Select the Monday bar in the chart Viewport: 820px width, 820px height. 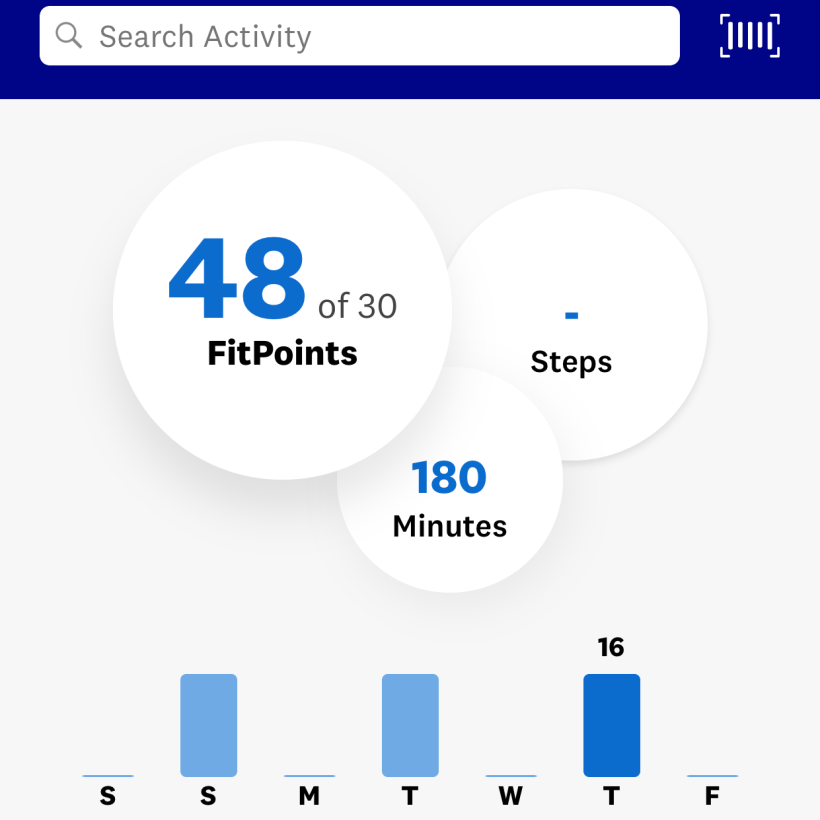(309, 776)
